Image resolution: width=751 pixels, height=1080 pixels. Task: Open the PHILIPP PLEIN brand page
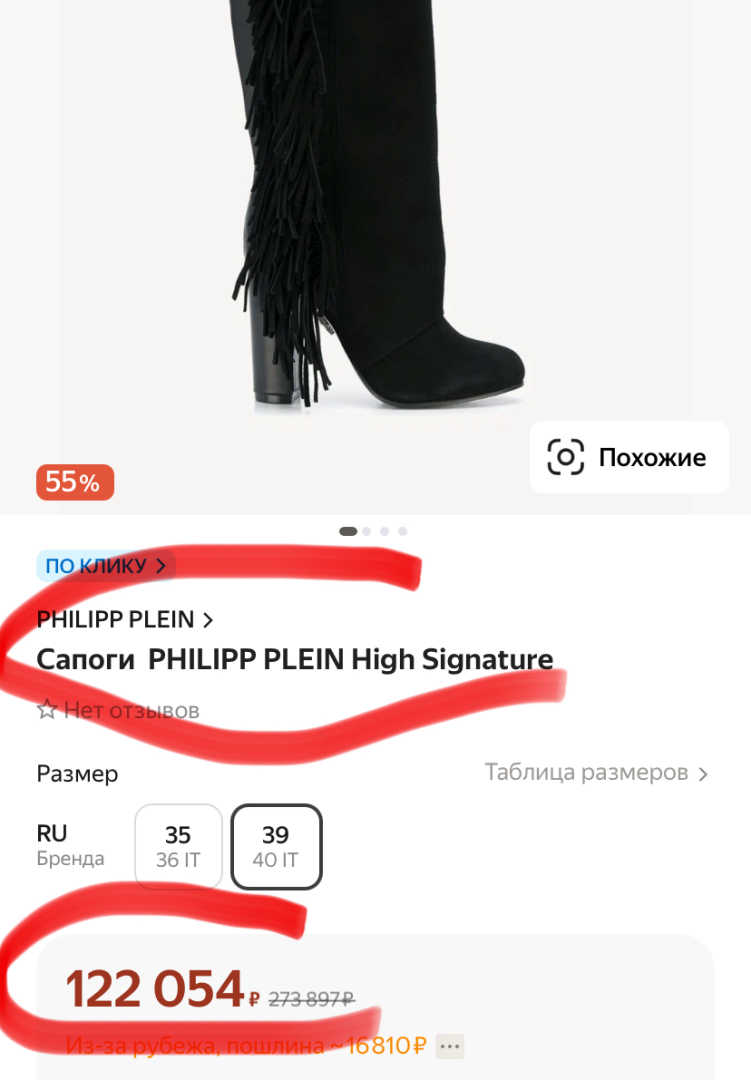[125, 620]
